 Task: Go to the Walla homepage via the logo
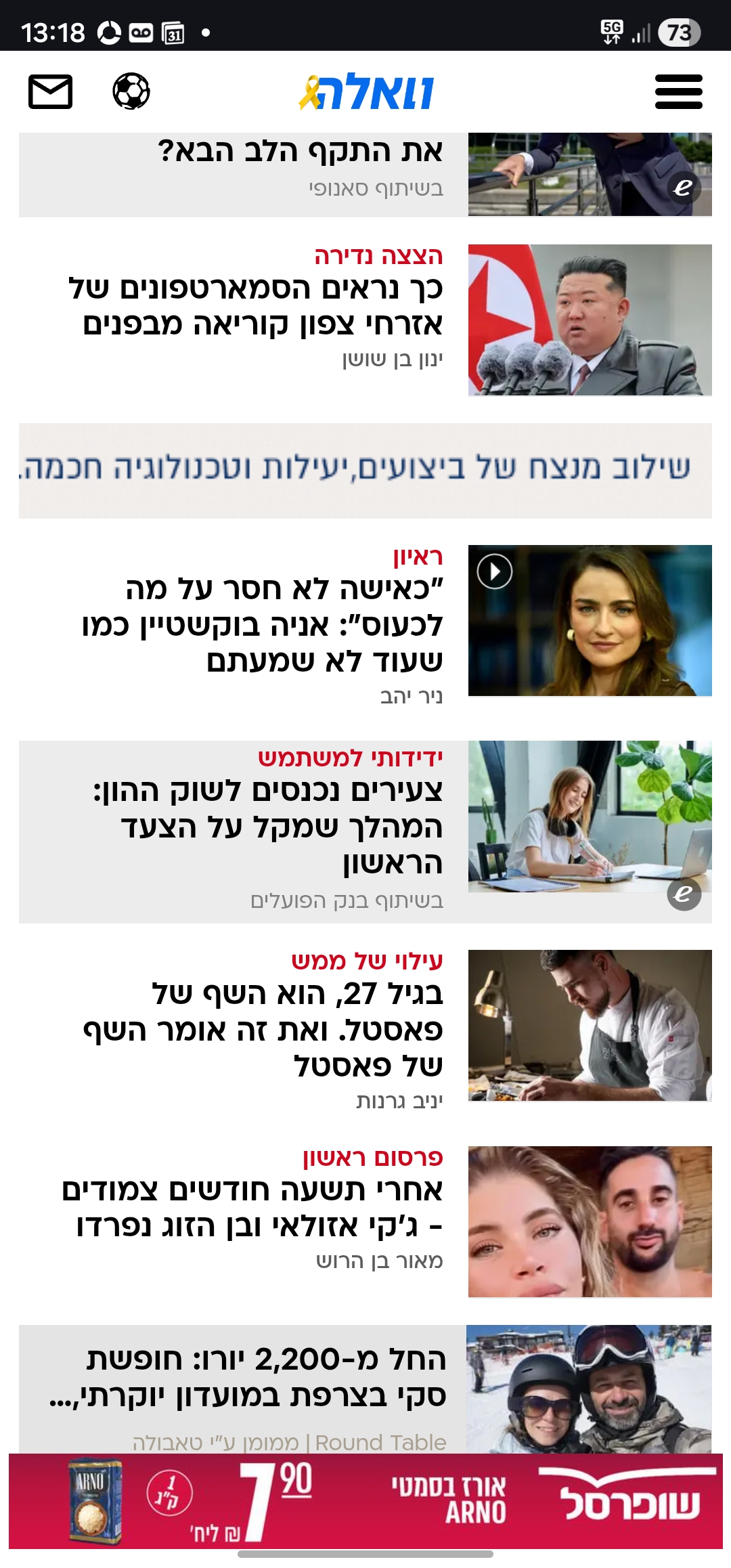367,92
